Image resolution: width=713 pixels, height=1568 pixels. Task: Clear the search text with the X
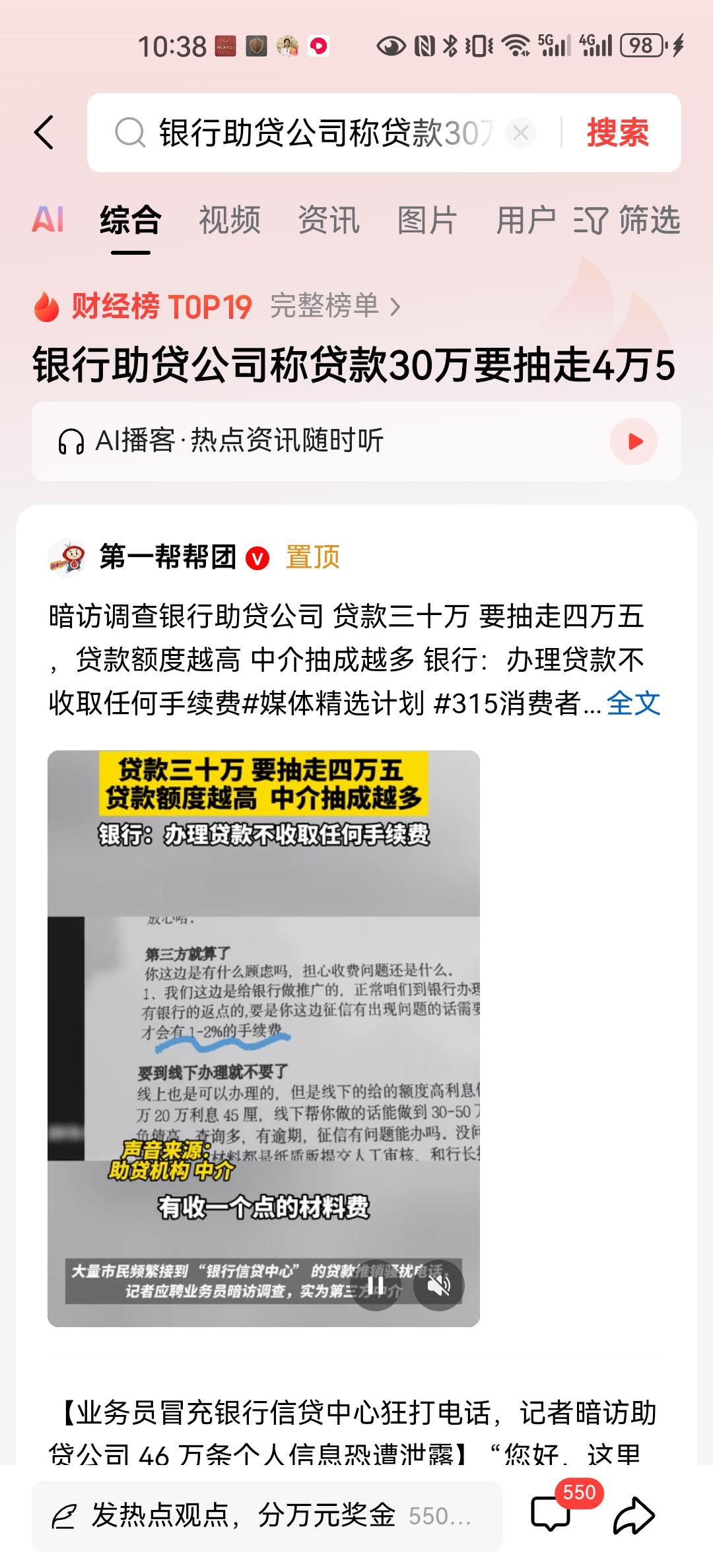tap(521, 131)
